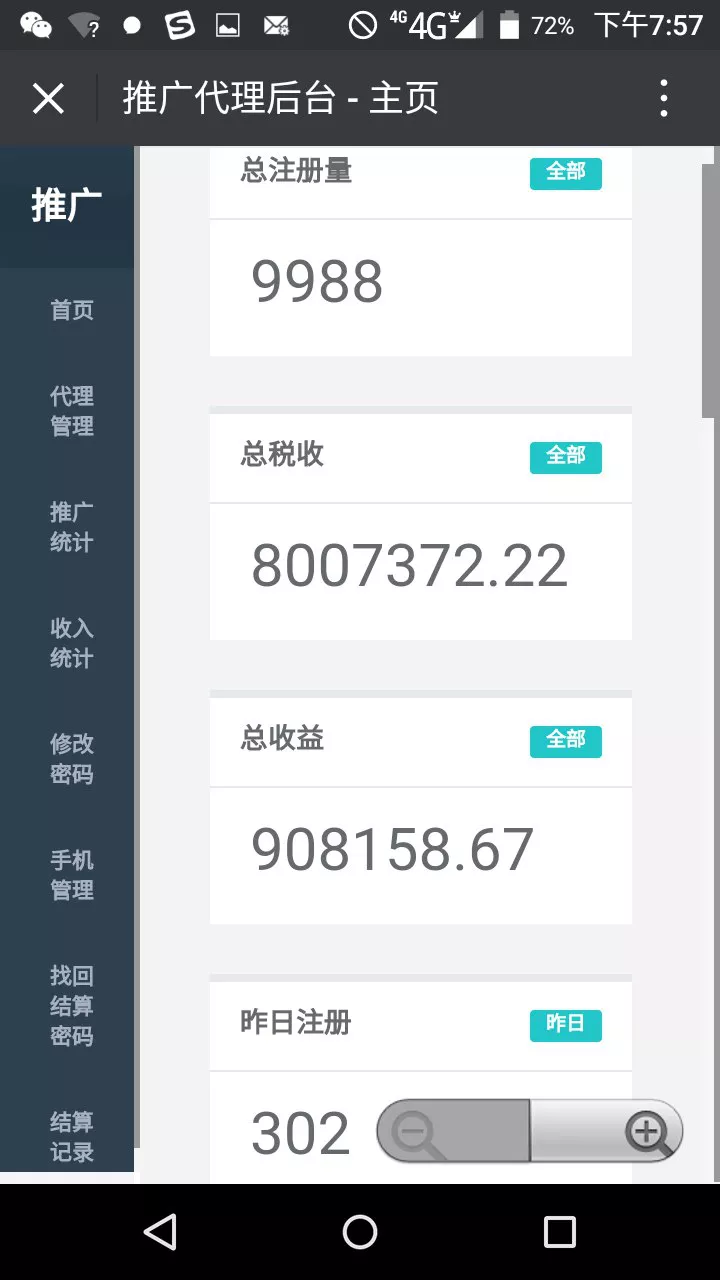Open 代理管理 in the sidebar
The width and height of the screenshot is (720, 1280).
pos(72,411)
